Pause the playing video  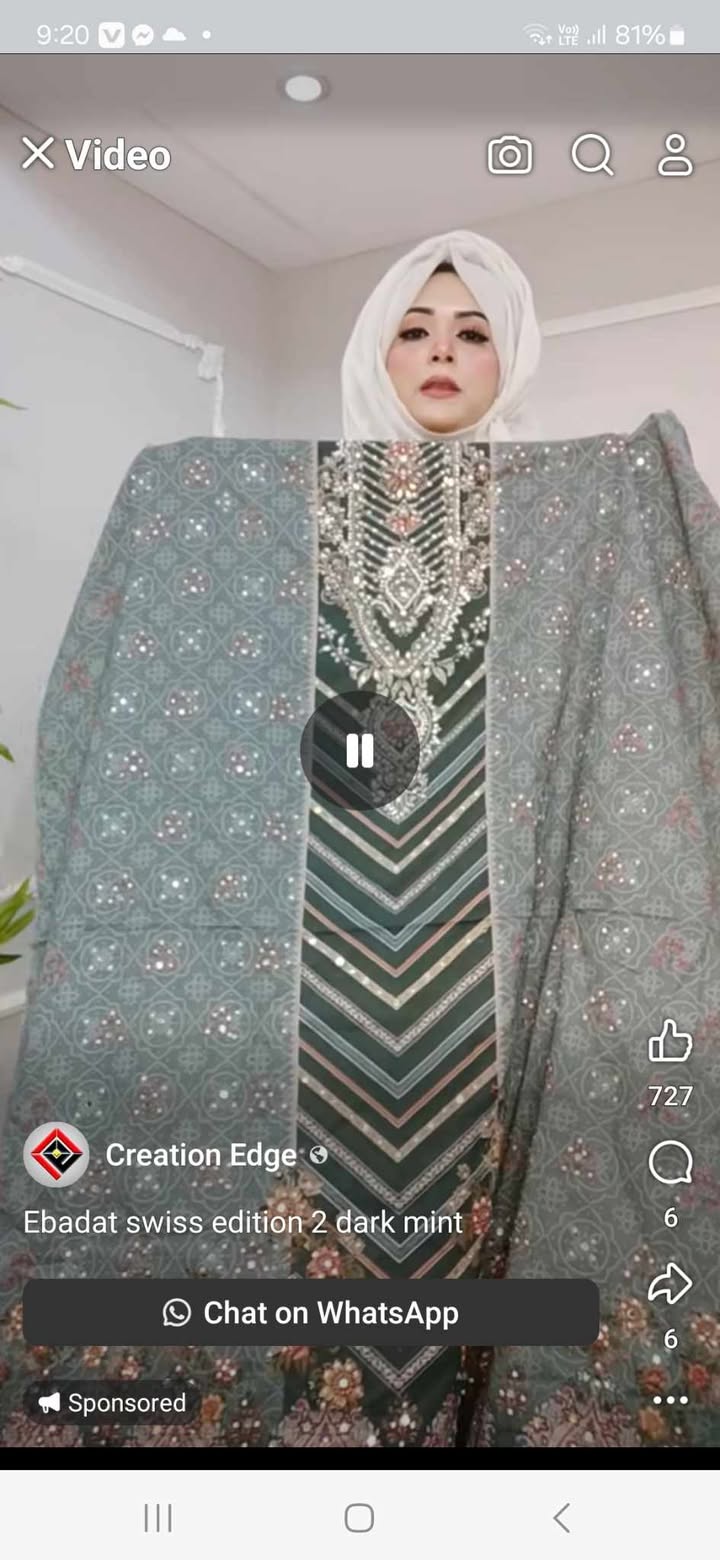360,750
